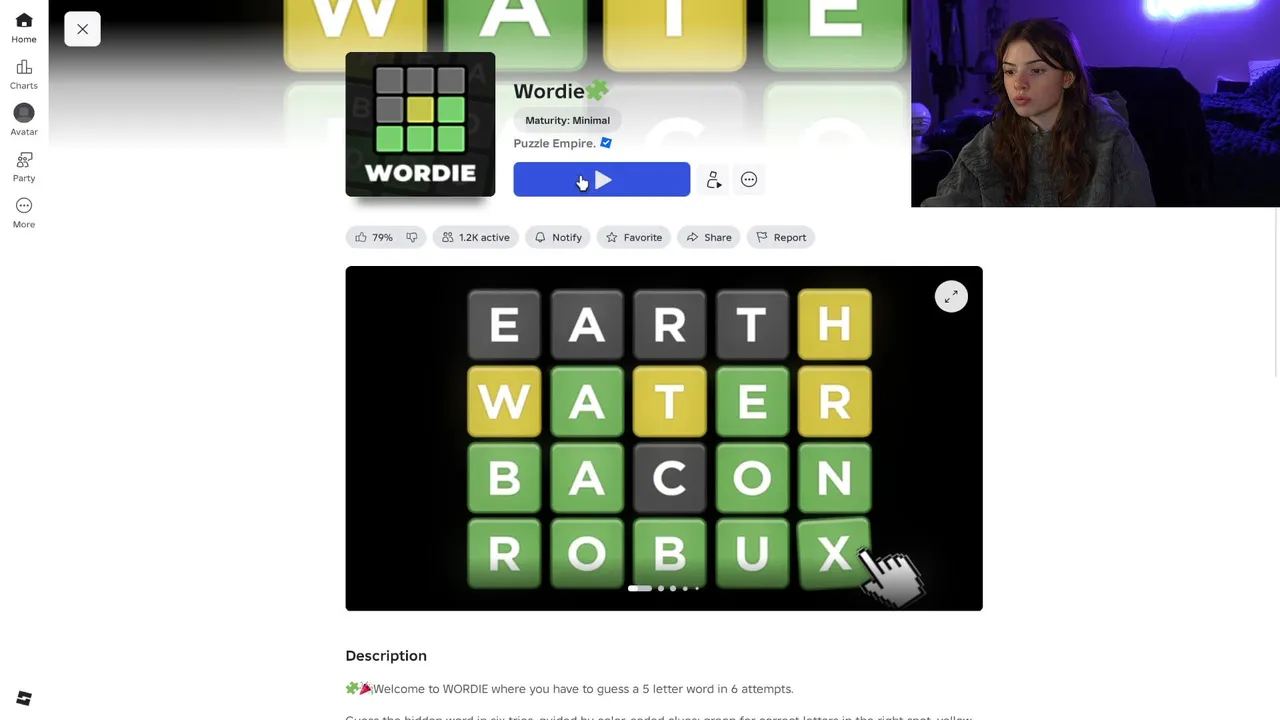Jump to the second screenshot indicator dot
This screenshot has height=720, width=1280.
pos(661,588)
